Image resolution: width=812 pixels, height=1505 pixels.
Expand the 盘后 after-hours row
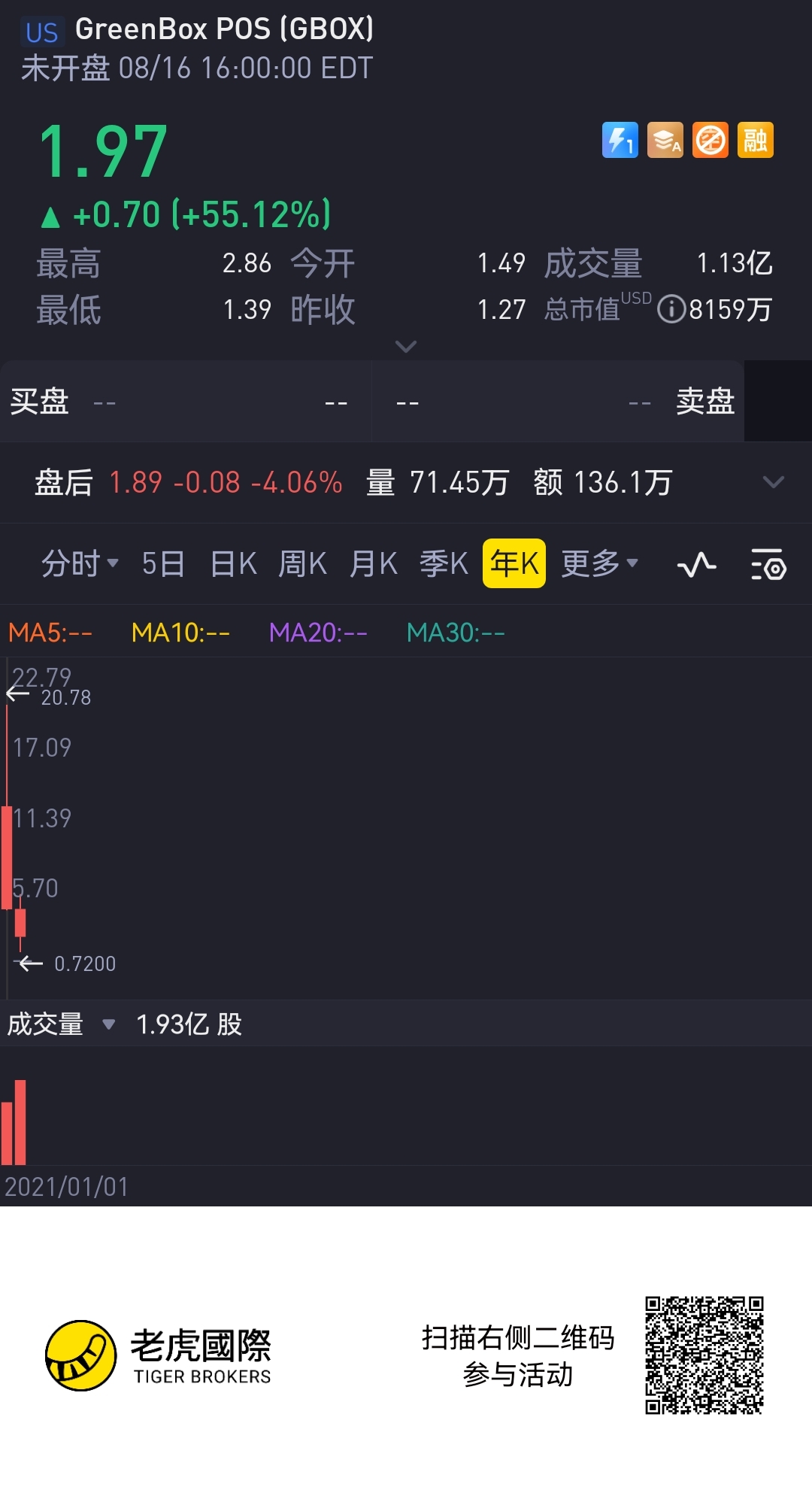pos(774,482)
